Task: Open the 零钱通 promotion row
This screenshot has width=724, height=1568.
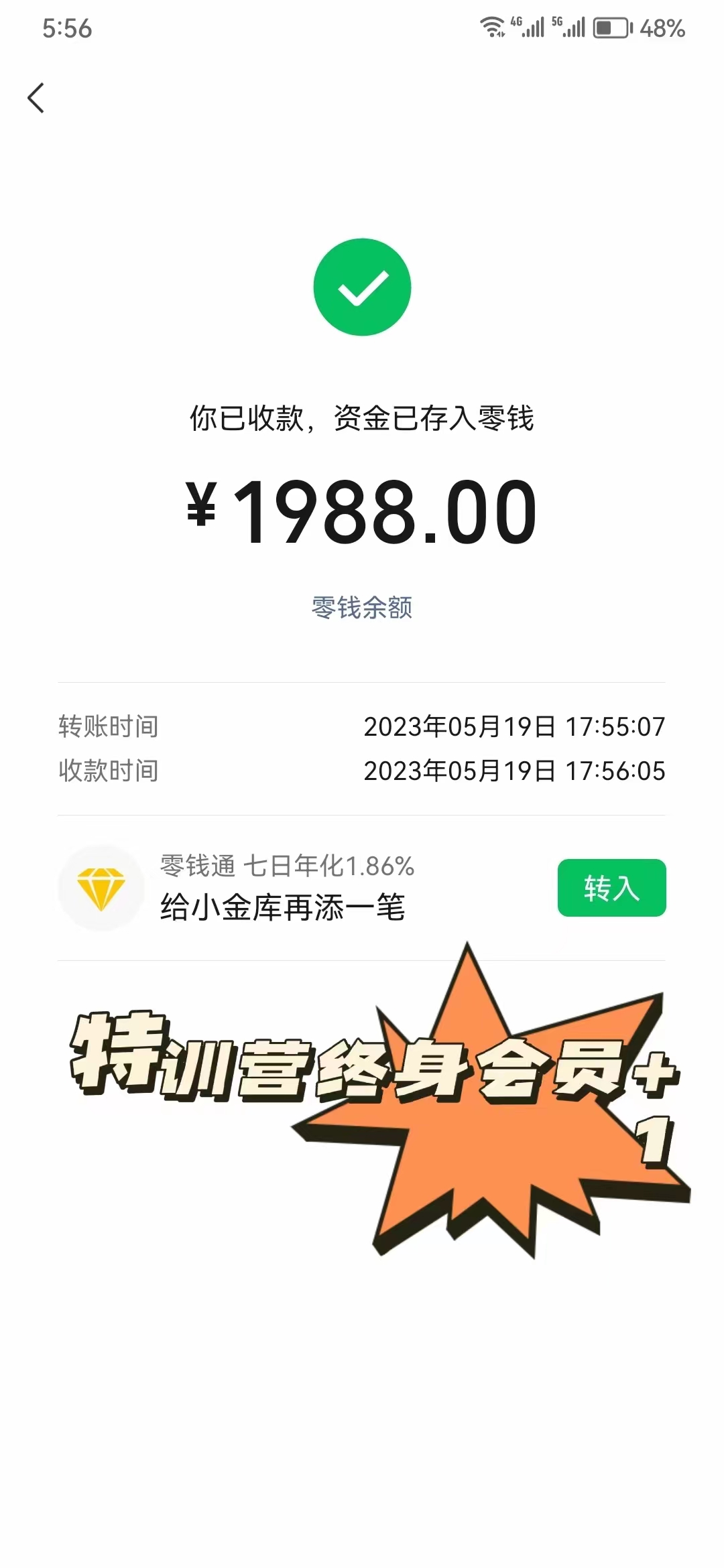Action: coord(288,888)
